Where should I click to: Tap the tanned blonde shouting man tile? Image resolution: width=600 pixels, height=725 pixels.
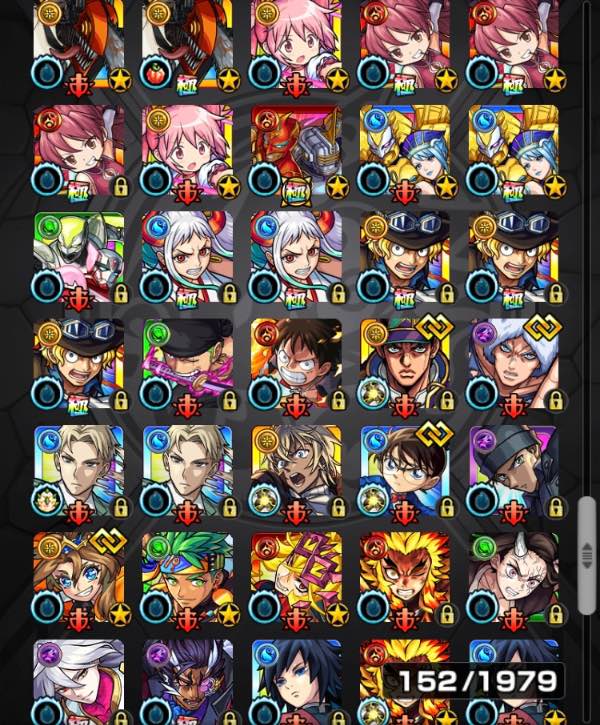(296, 471)
